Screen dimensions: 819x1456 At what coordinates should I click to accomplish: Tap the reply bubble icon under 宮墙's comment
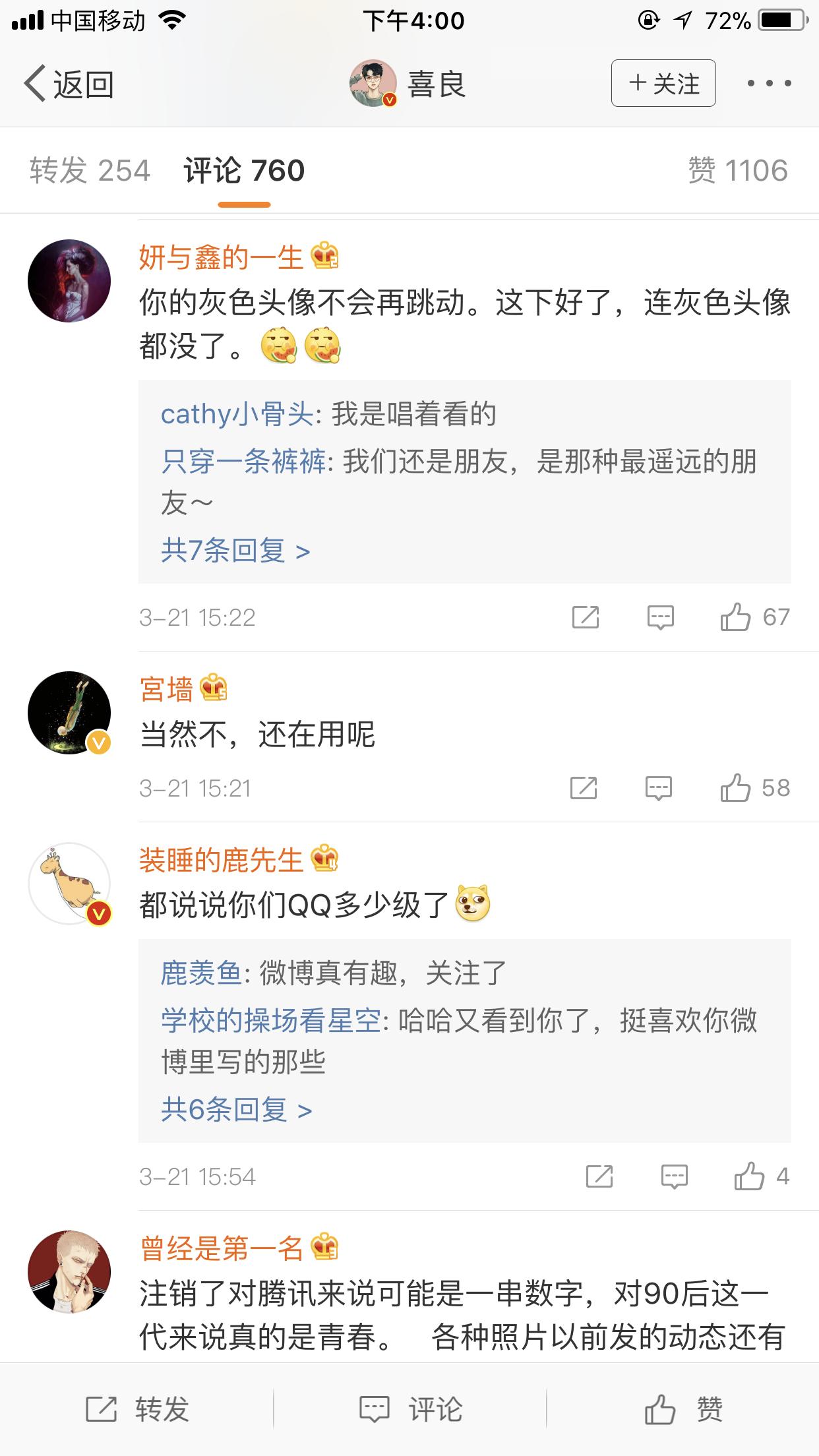[659, 787]
